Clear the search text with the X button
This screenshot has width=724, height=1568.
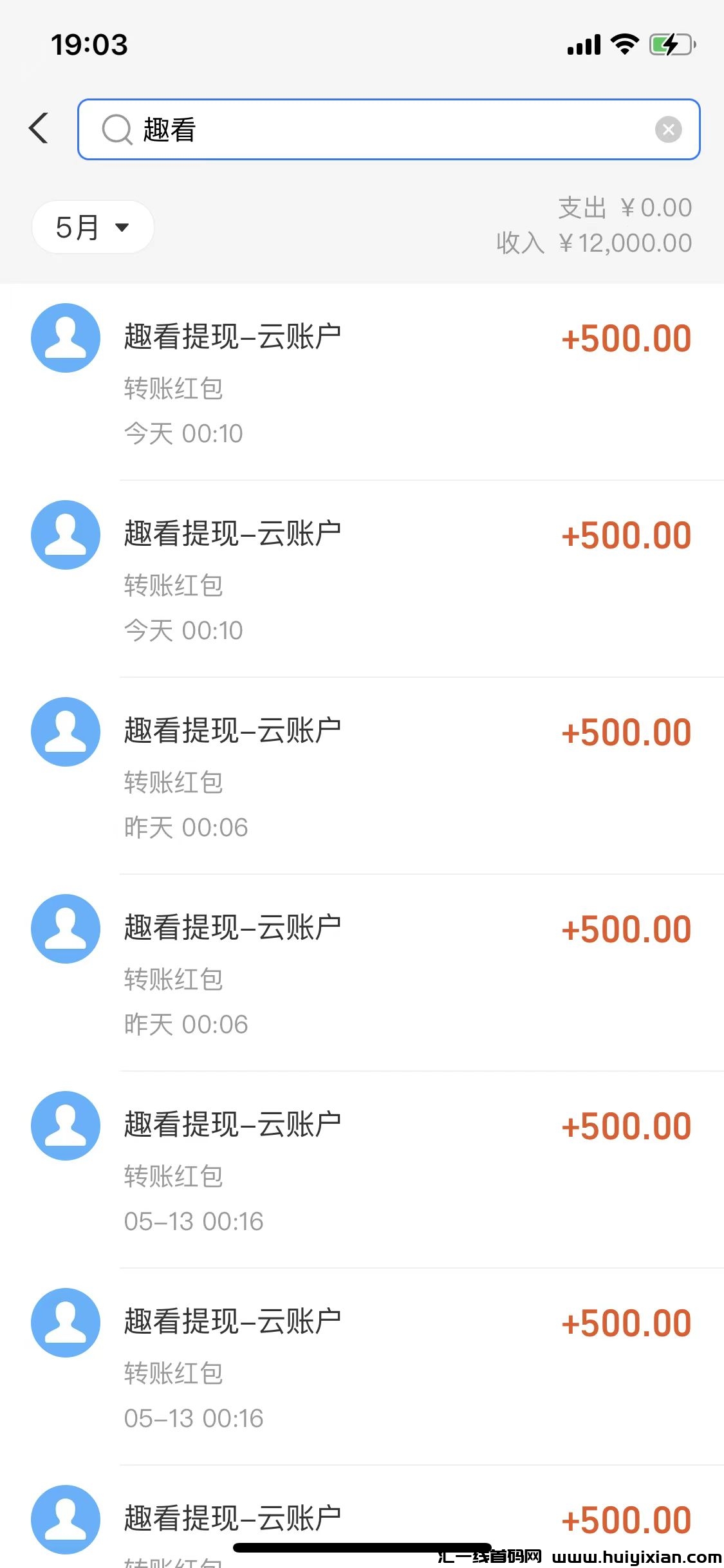pos(668,129)
